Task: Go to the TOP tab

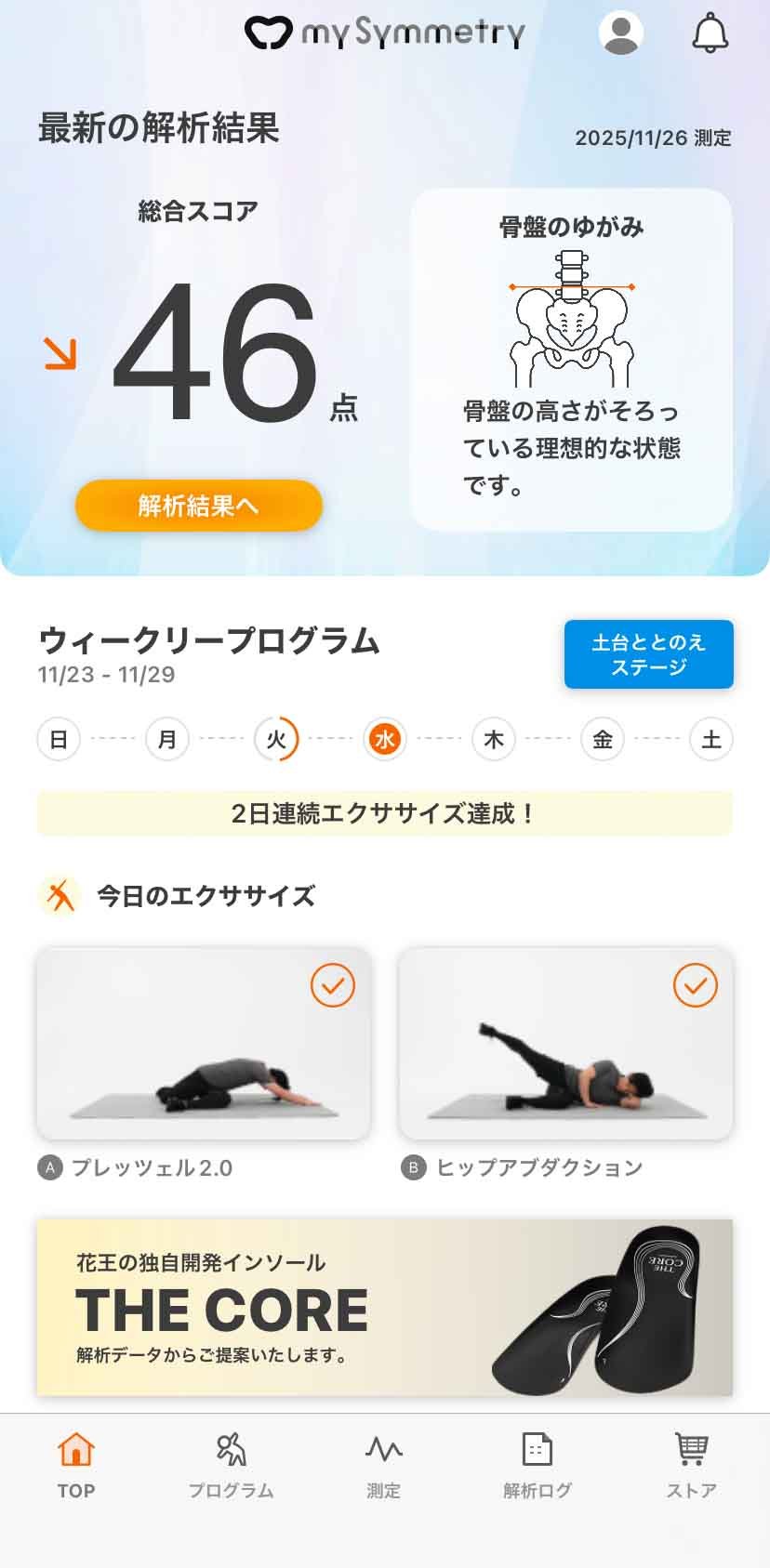Action: point(76,1465)
